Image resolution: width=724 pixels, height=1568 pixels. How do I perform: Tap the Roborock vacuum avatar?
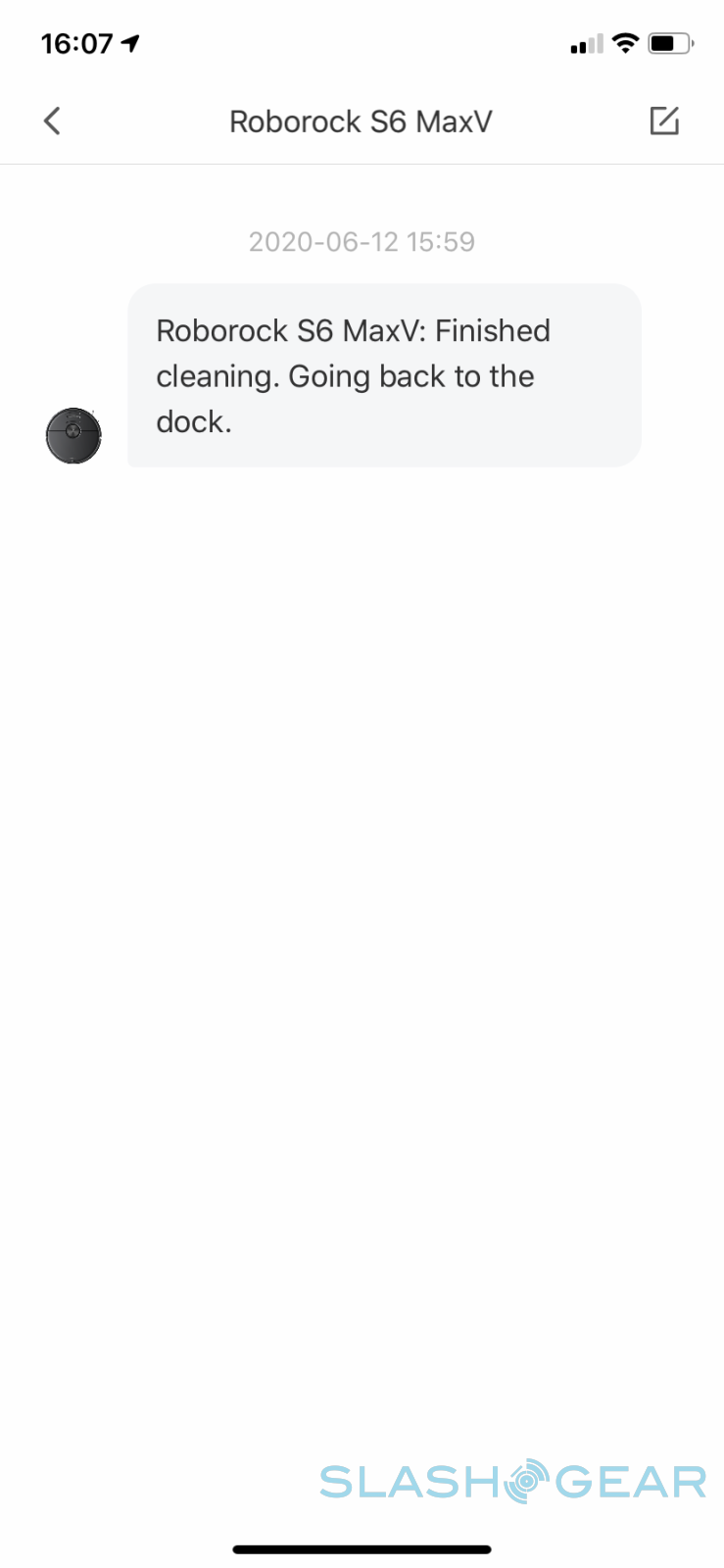tap(73, 435)
